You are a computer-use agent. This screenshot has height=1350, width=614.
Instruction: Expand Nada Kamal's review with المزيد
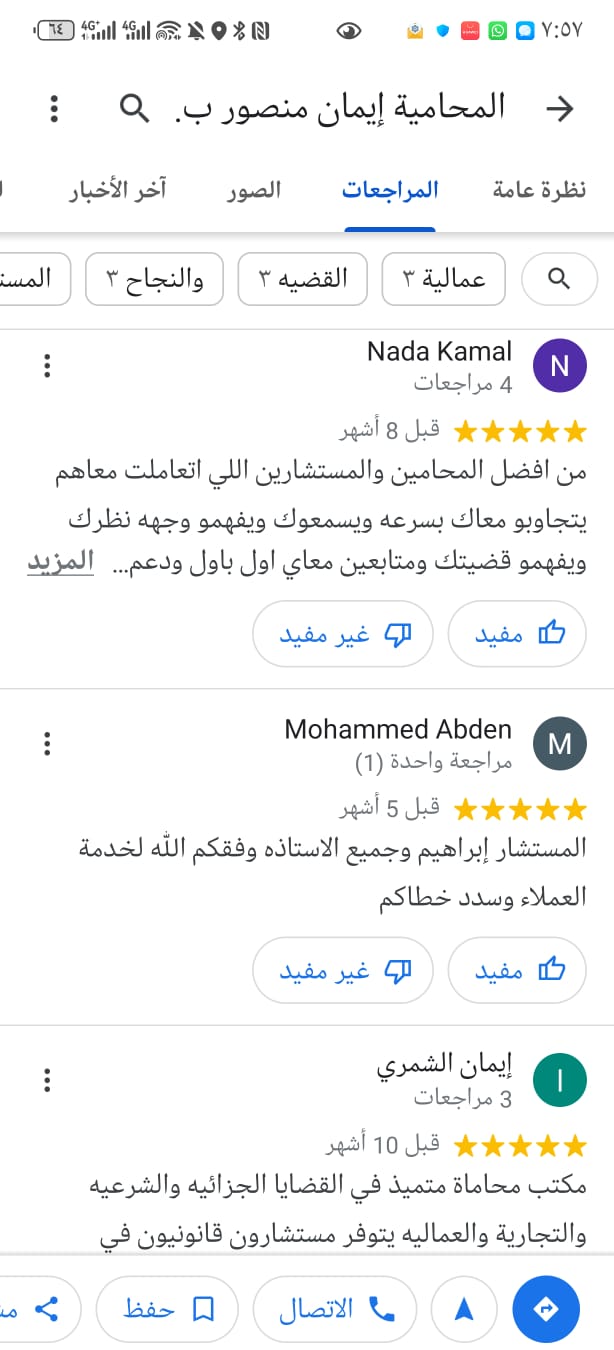tap(60, 562)
